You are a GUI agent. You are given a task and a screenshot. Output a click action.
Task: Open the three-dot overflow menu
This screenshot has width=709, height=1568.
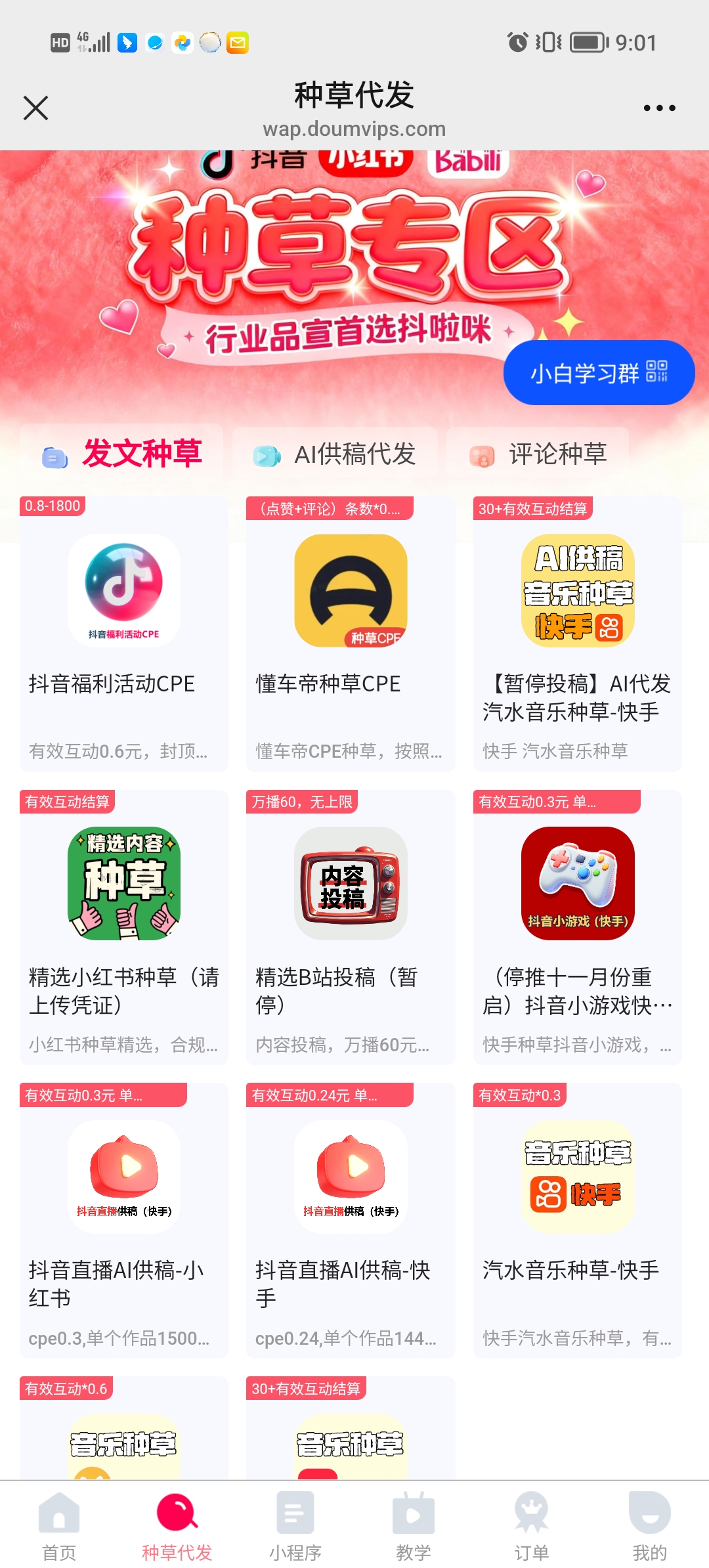659,108
